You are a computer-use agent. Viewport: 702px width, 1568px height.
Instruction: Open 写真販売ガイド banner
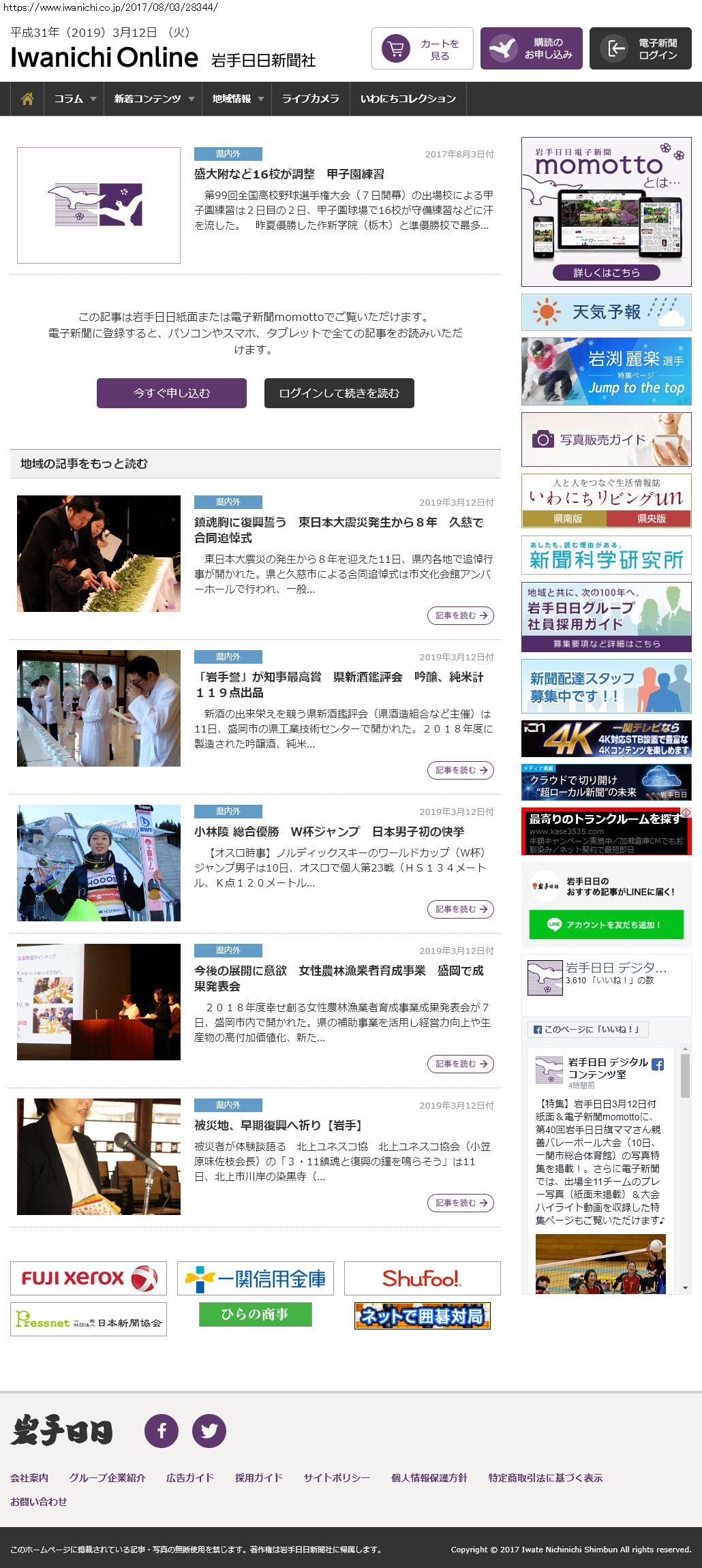pyautogui.click(x=606, y=440)
